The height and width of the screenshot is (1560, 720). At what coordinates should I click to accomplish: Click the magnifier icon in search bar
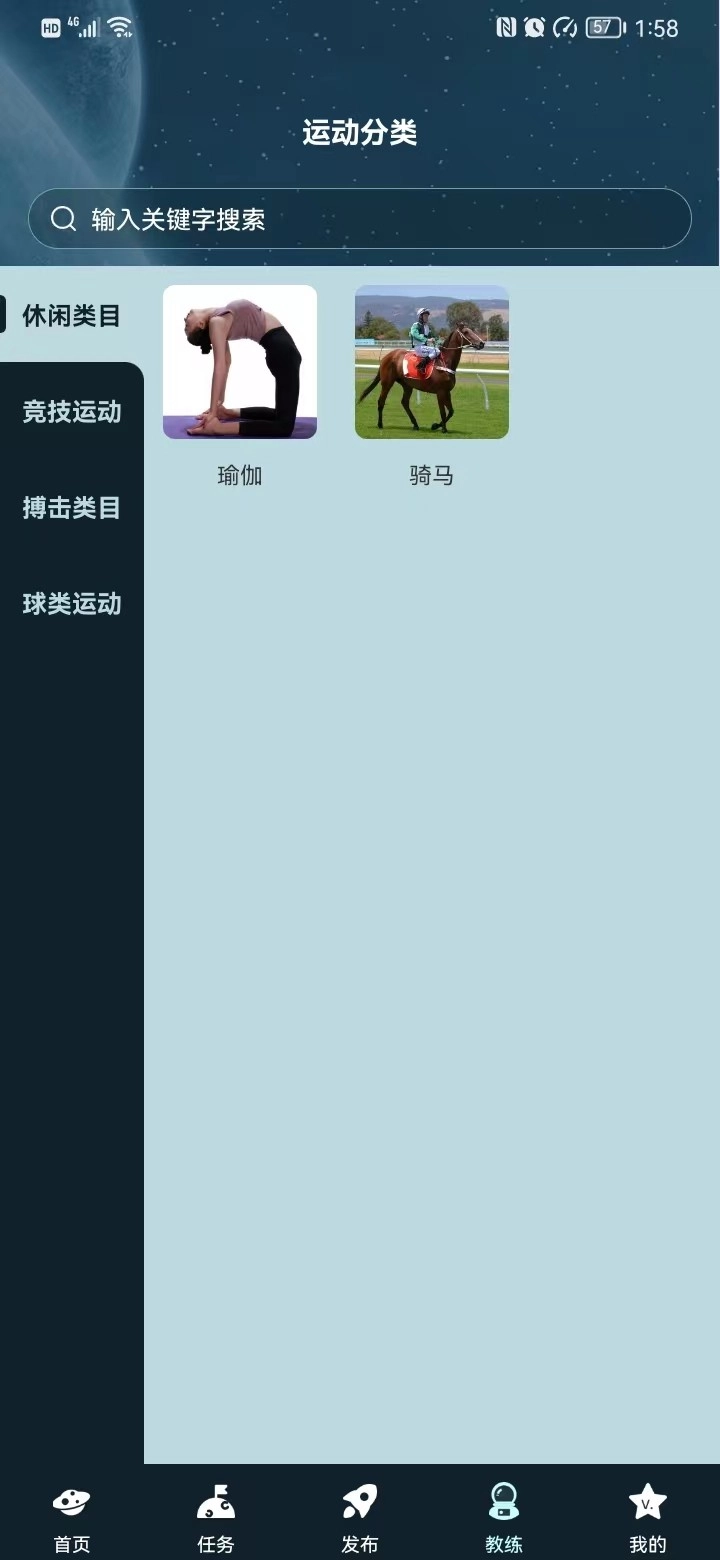coord(63,218)
